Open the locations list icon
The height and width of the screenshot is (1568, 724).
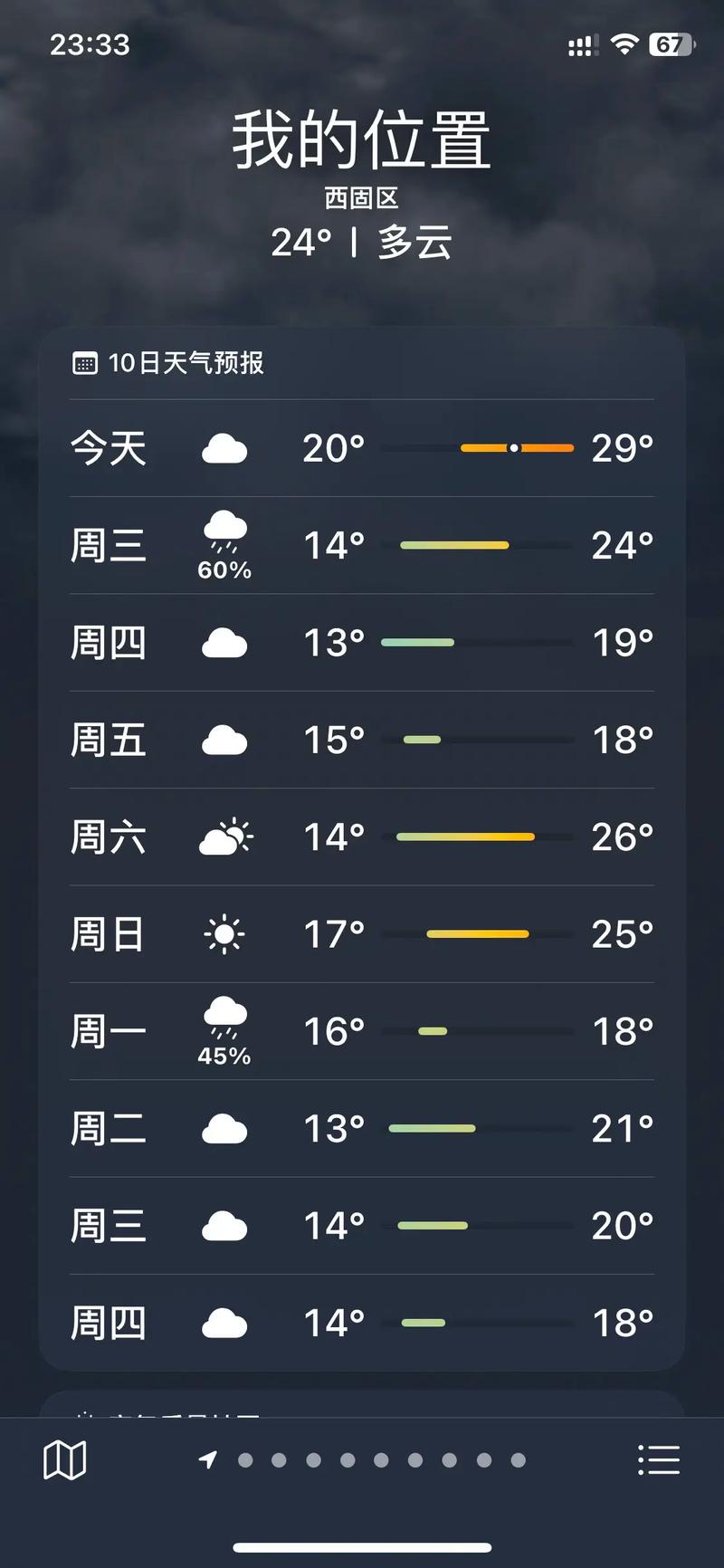coord(658,1458)
